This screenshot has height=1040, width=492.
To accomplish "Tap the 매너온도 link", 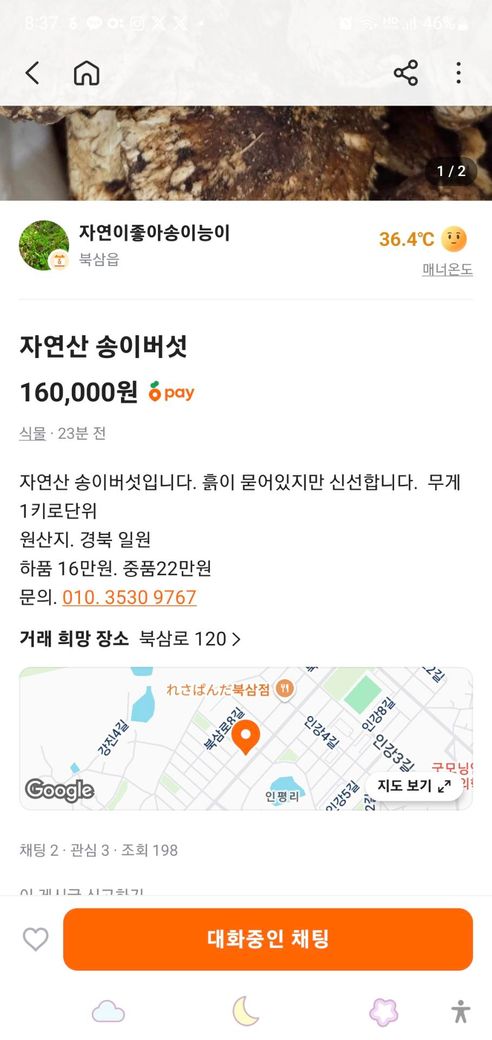I will tap(448, 269).
